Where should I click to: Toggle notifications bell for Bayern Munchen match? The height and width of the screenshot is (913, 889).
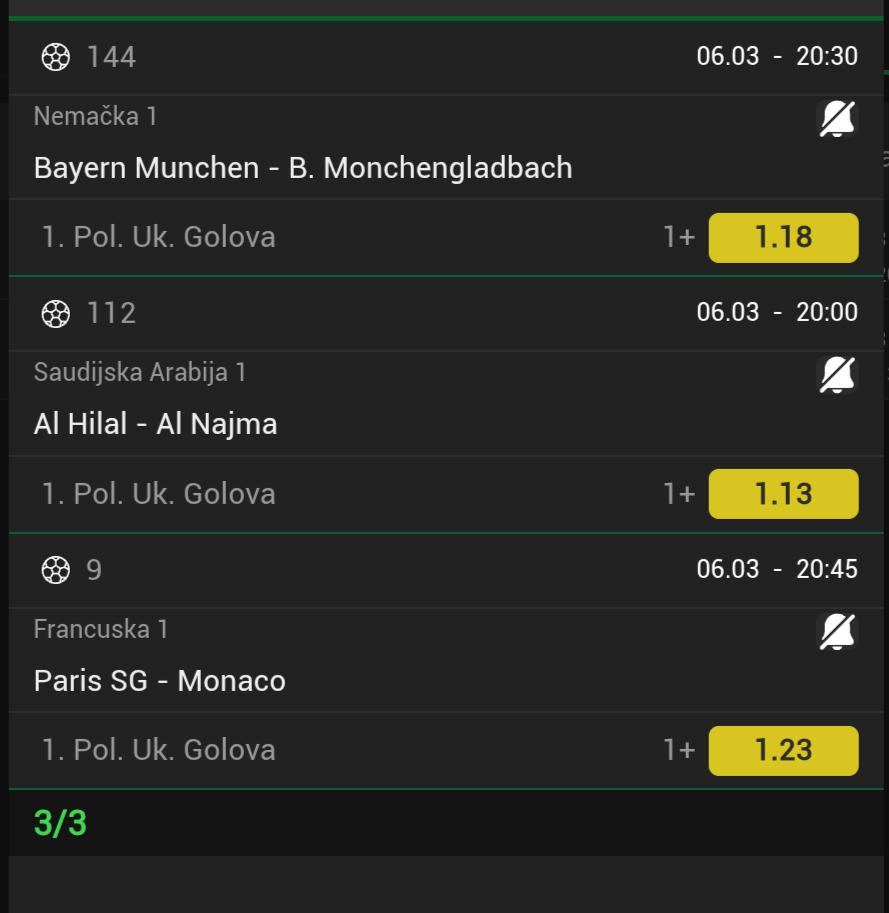(x=837, y=120)
